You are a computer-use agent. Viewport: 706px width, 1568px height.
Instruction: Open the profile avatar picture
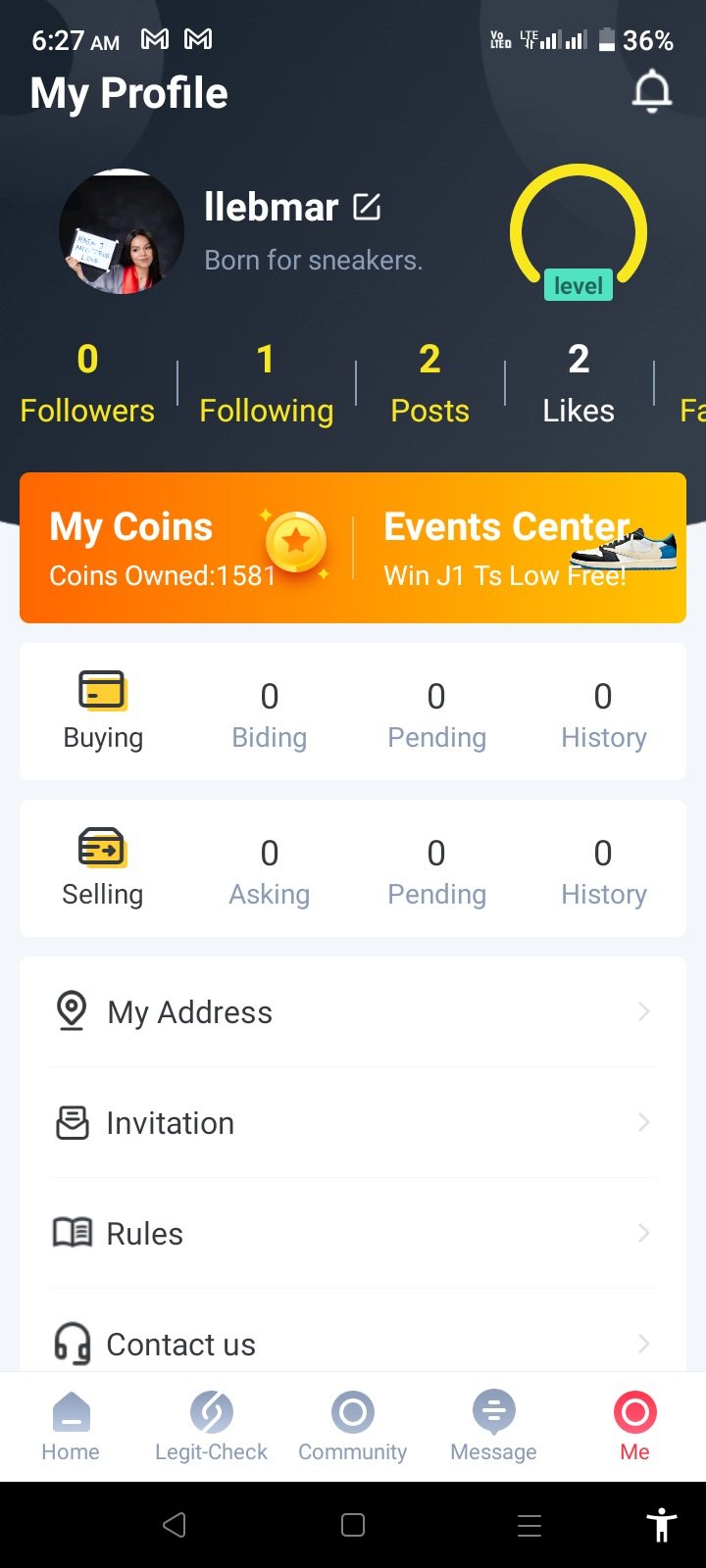[122, 232]
